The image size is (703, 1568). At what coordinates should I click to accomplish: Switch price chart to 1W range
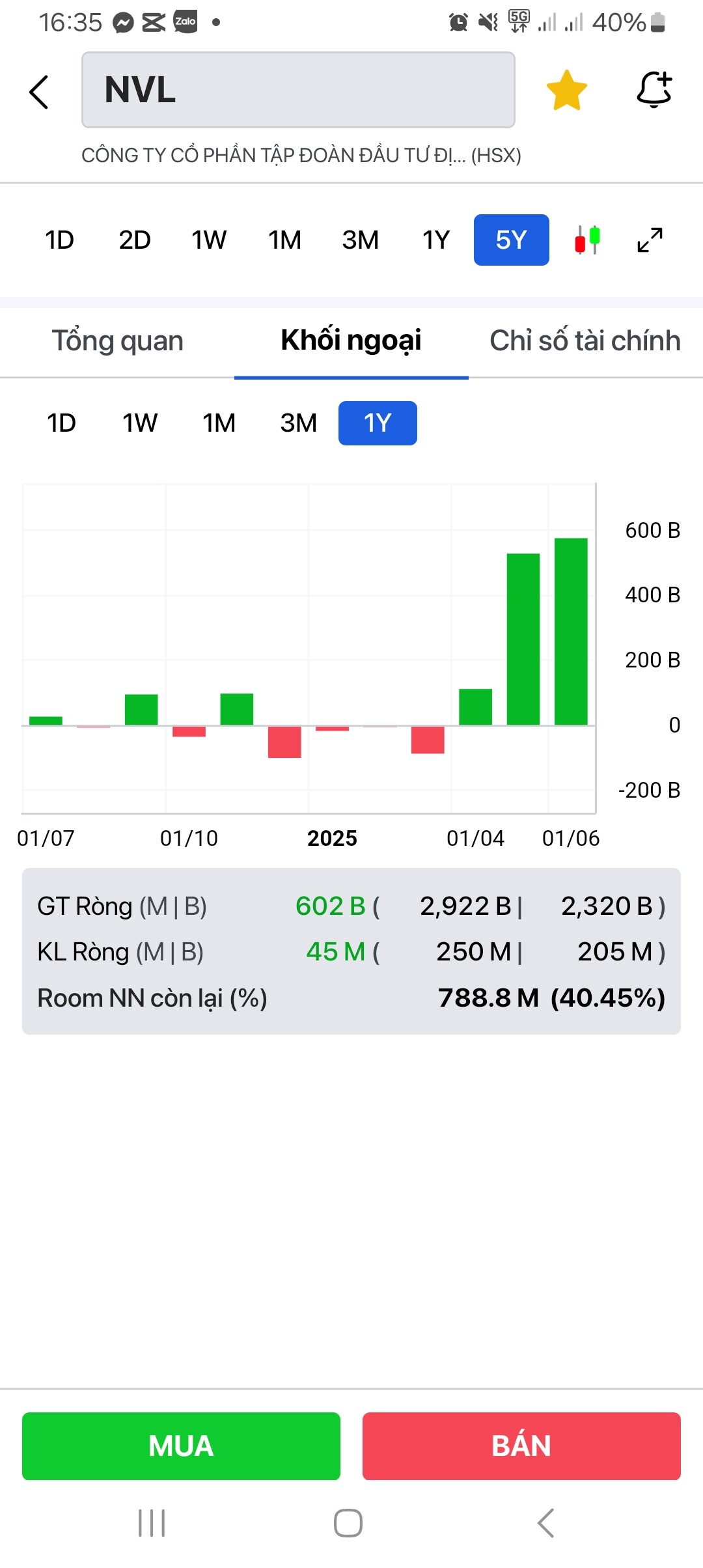point(209,240)
